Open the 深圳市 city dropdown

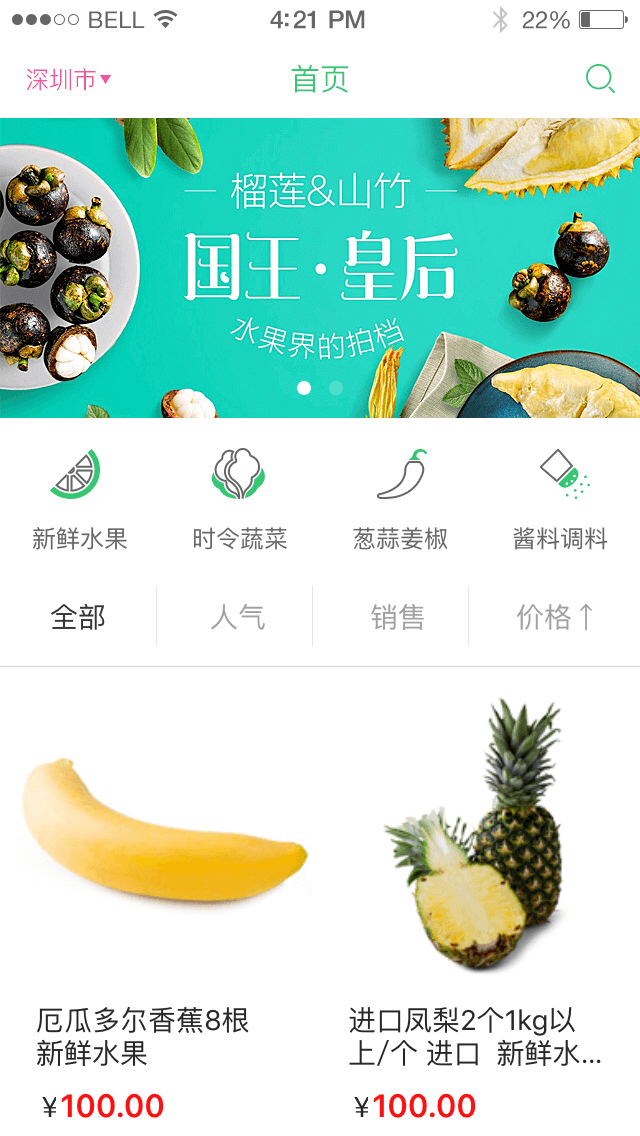[x=68, y=79]
